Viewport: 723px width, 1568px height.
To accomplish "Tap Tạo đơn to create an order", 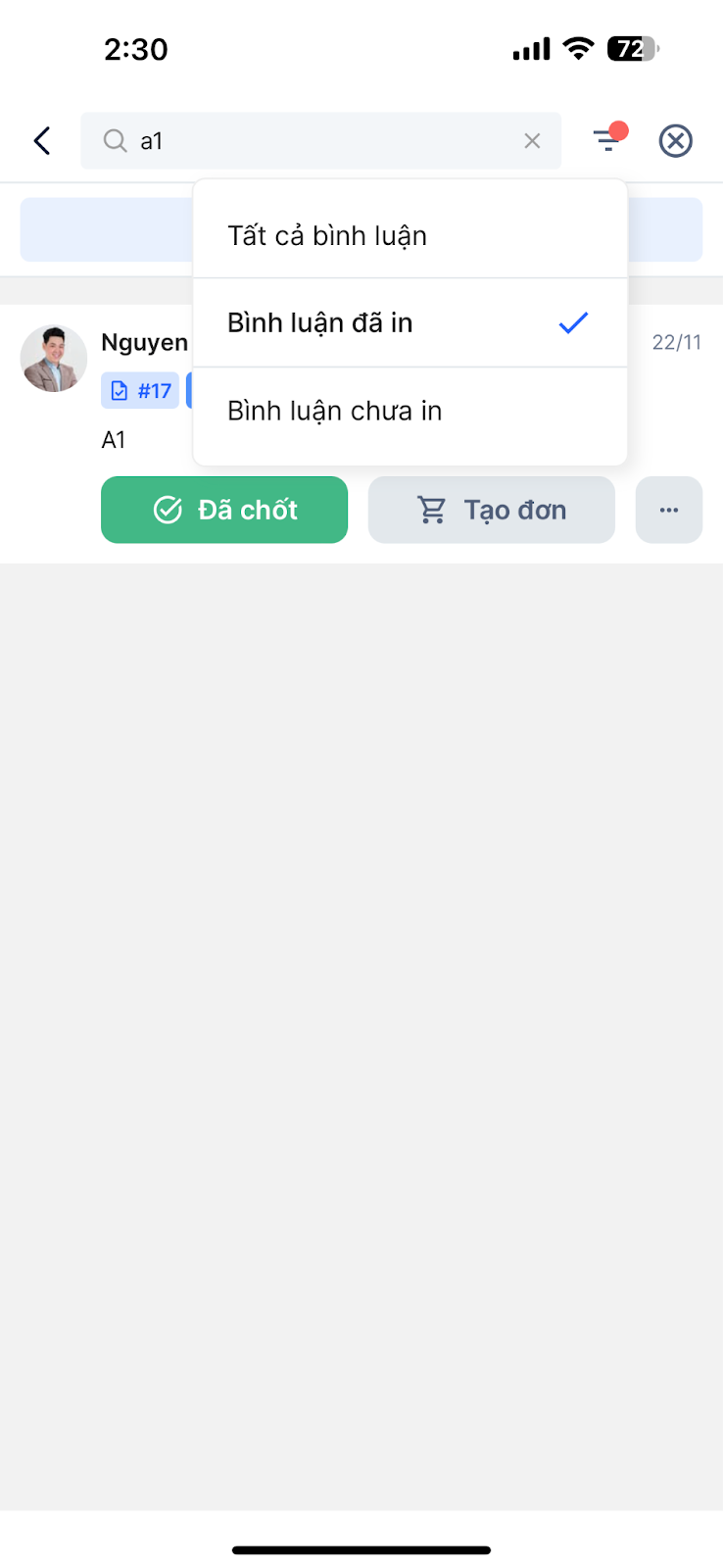I will (x=492, y=510).
